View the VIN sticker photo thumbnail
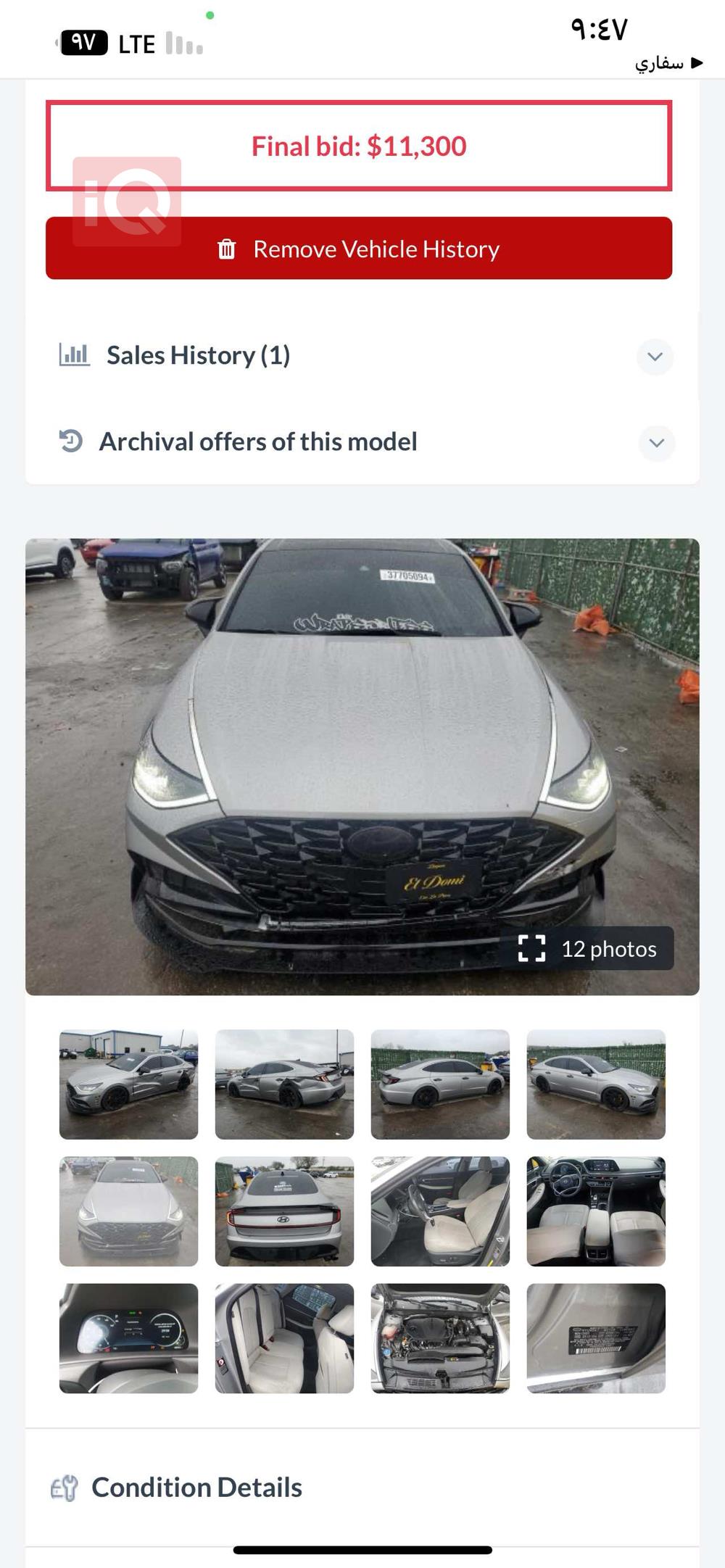 click(596, 1338)
